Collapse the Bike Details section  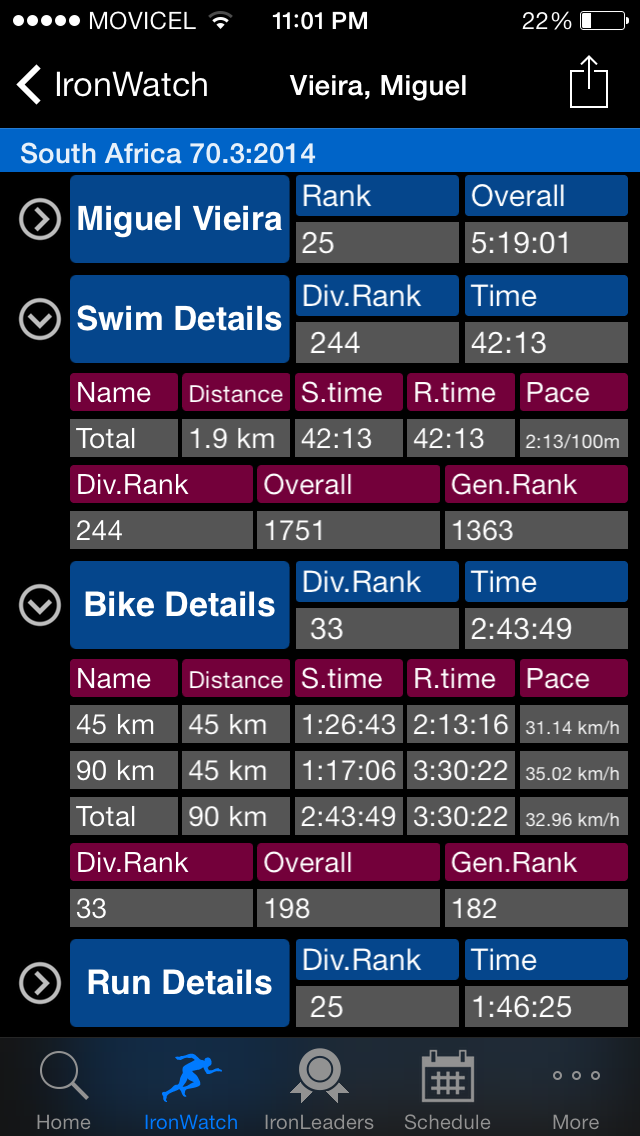click(40, 605)
